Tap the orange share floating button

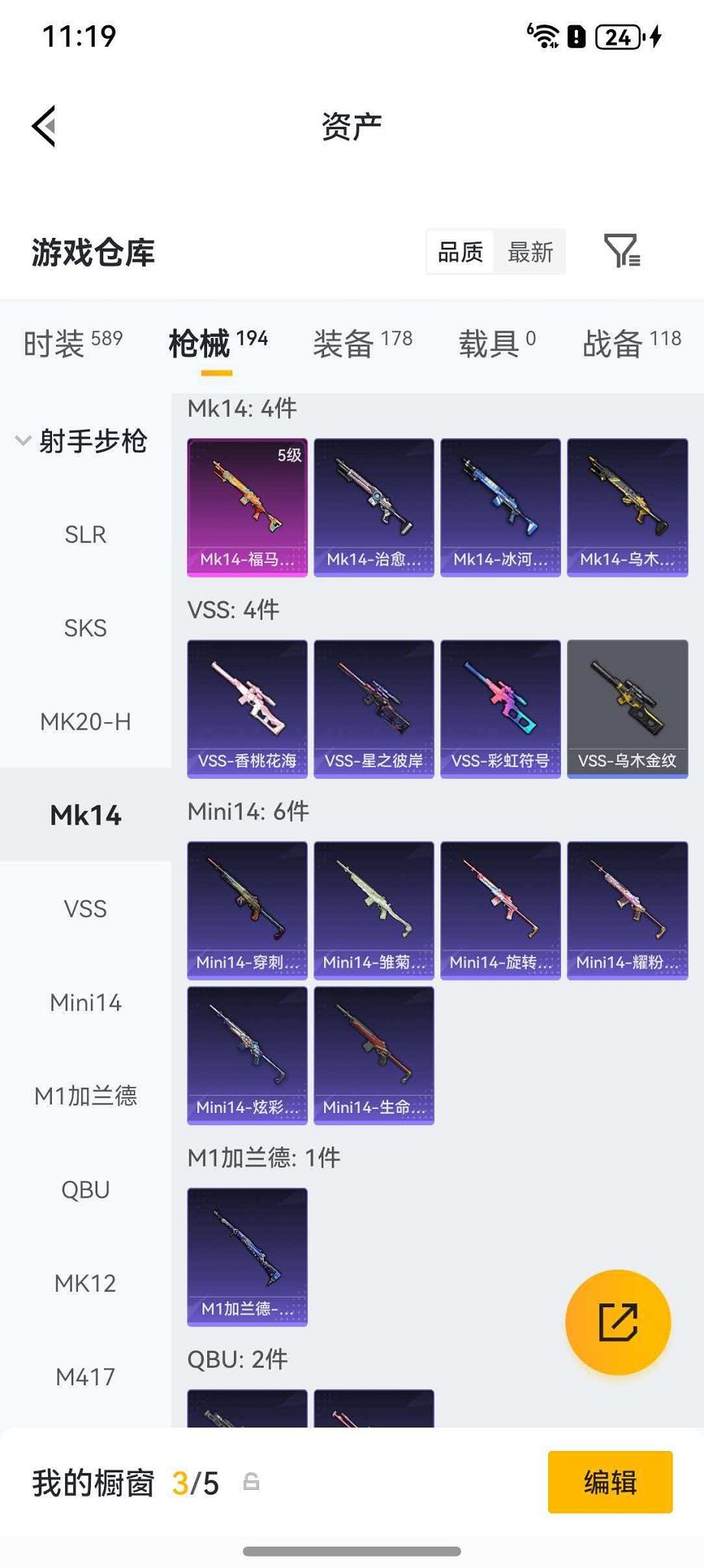(618, 1322)
